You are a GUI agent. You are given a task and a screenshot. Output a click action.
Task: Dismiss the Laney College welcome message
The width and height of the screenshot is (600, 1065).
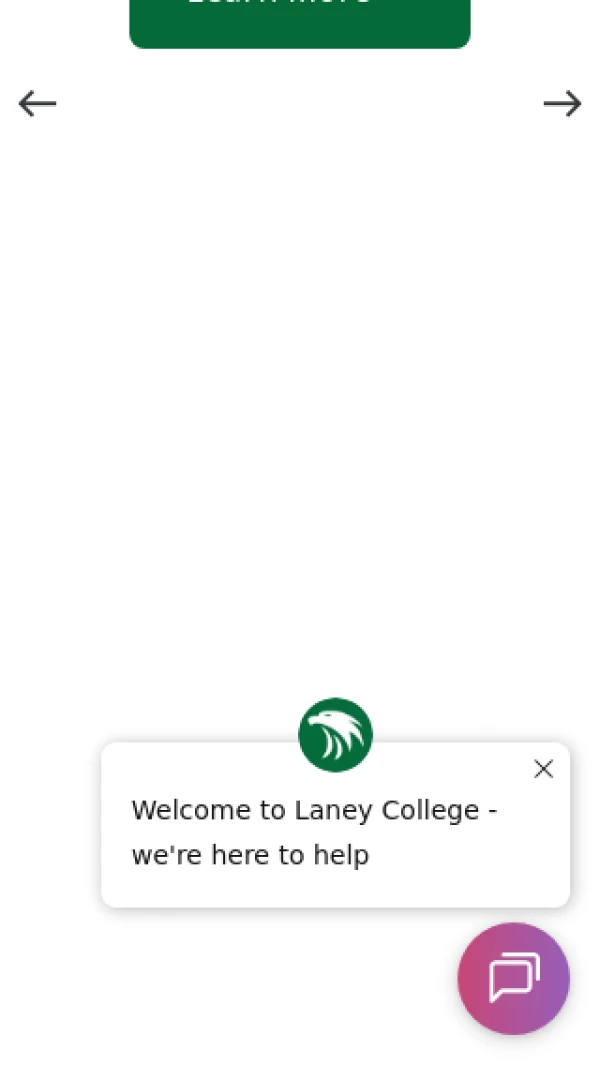click(x=543, y=769)
